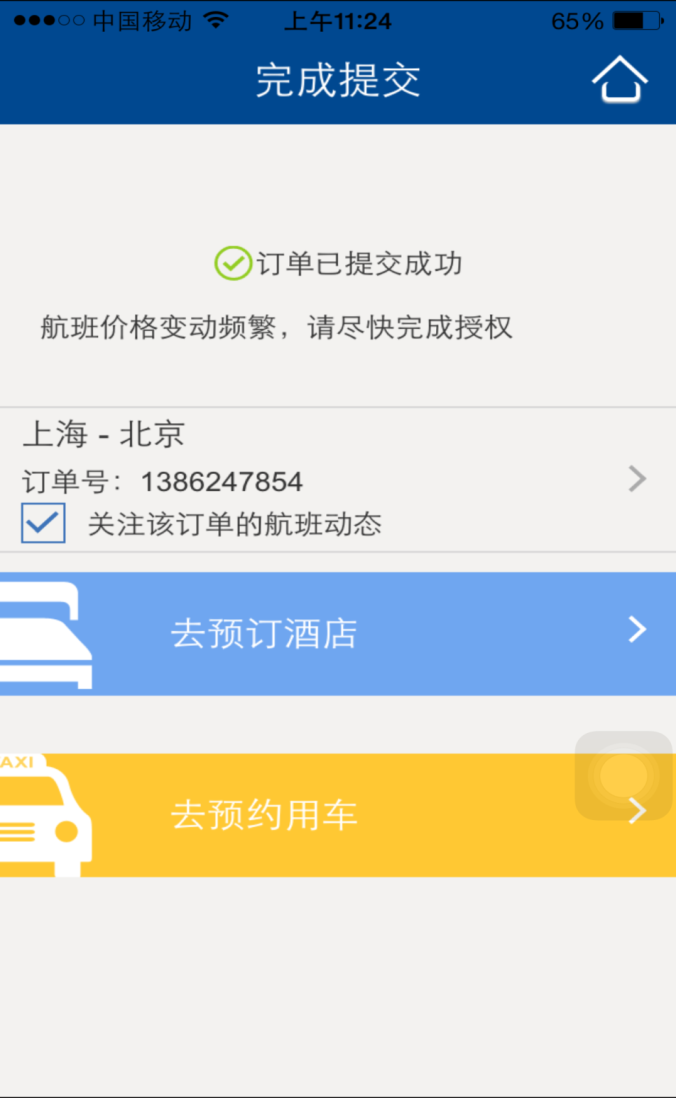The height and width of the screenshot is (1098, 676).
Task: Open order 1386247854 details
Action: (636, 480)
